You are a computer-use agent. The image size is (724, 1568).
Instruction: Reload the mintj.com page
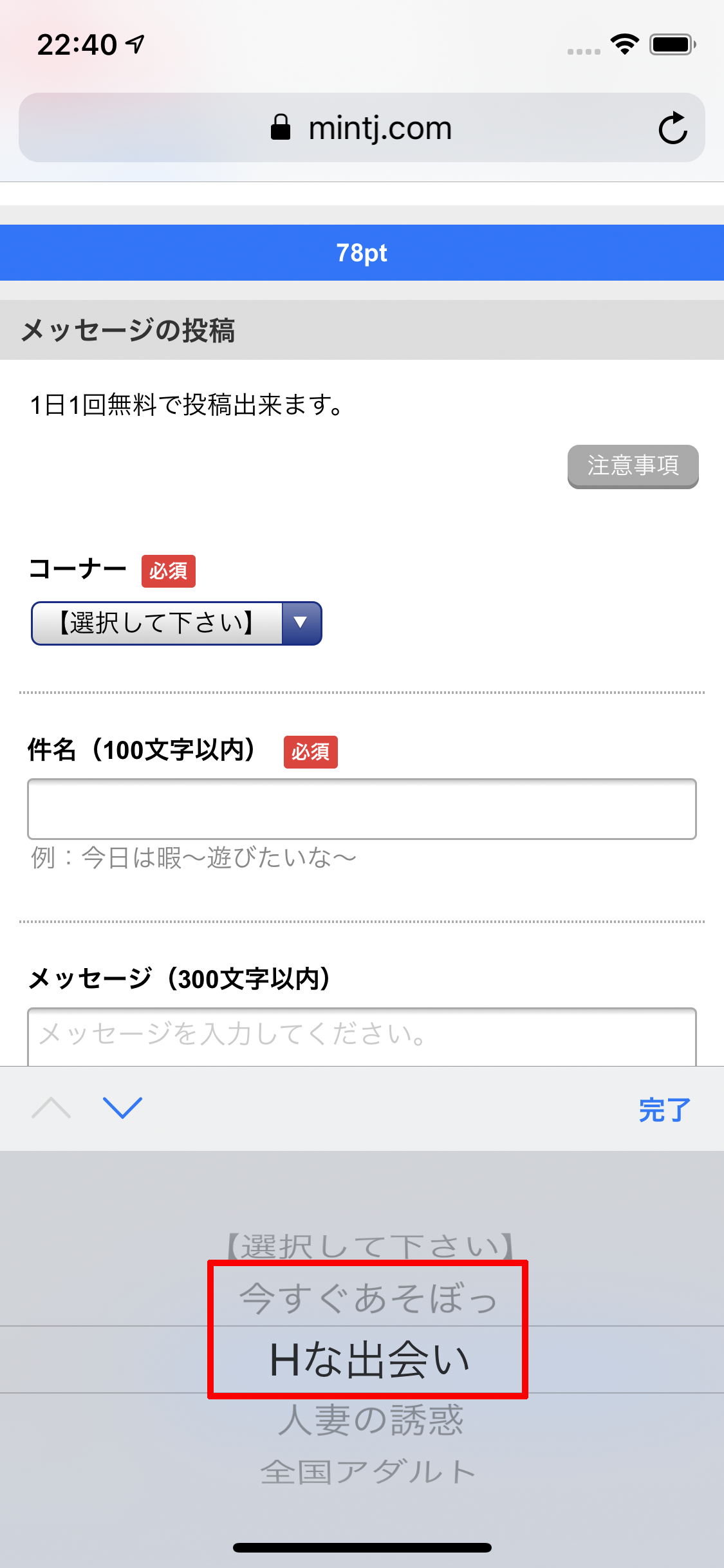click(x=673, y=127)
